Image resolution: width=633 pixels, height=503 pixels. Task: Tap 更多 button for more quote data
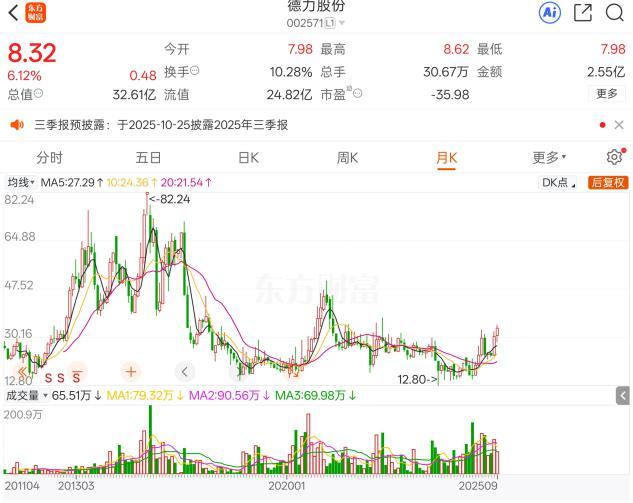point(607,94)
